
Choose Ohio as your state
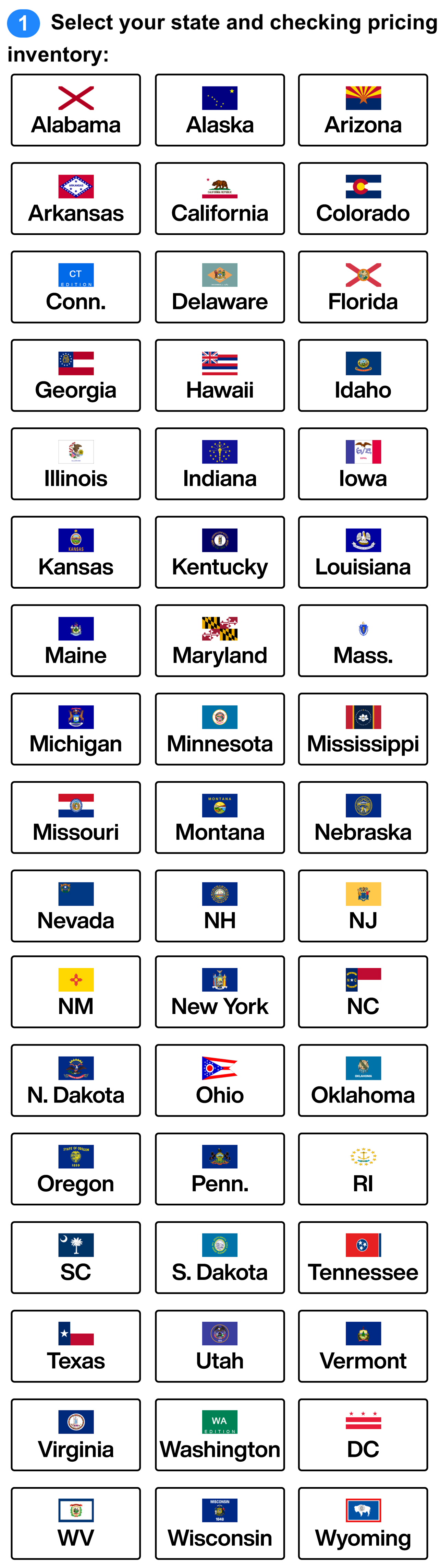tap(219, 1081)
